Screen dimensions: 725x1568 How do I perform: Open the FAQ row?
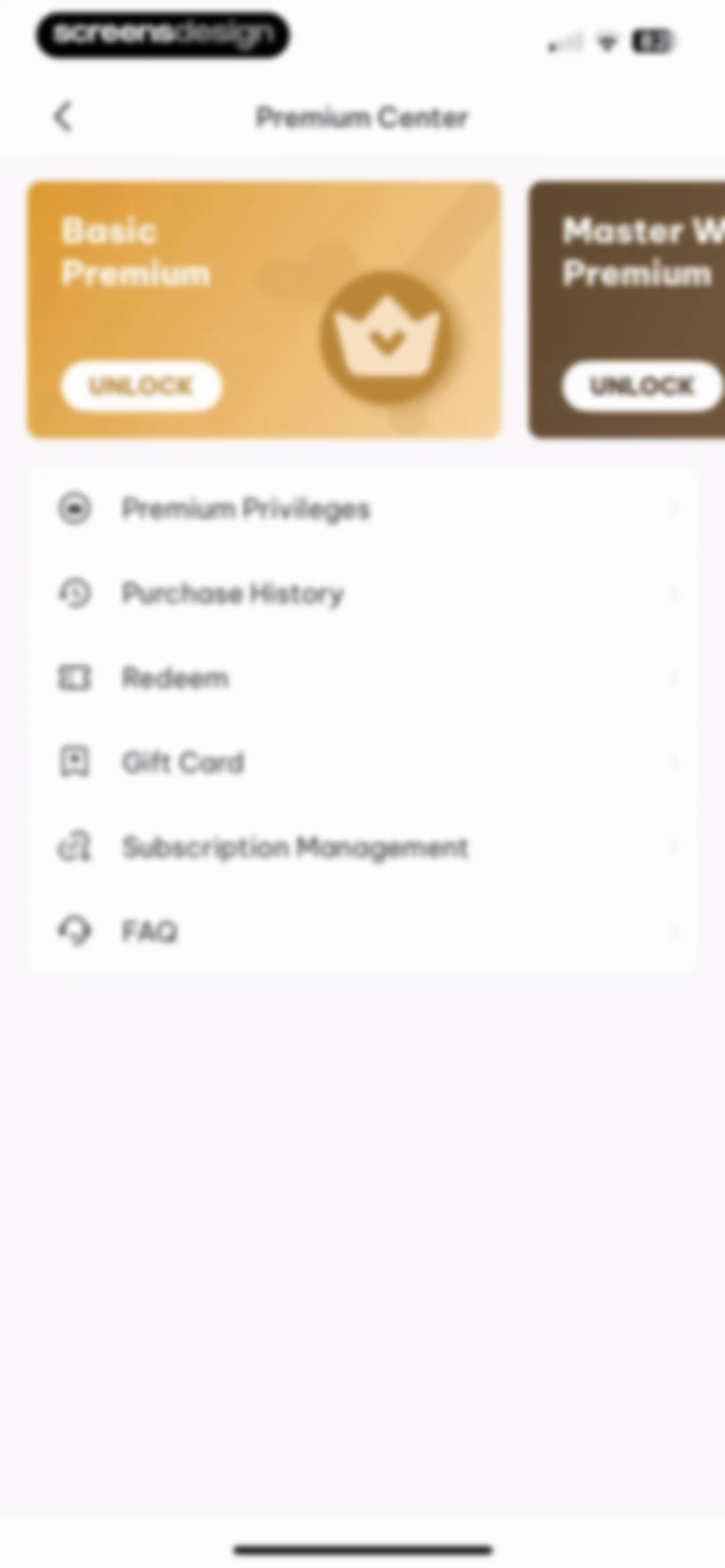coord(362,931)
